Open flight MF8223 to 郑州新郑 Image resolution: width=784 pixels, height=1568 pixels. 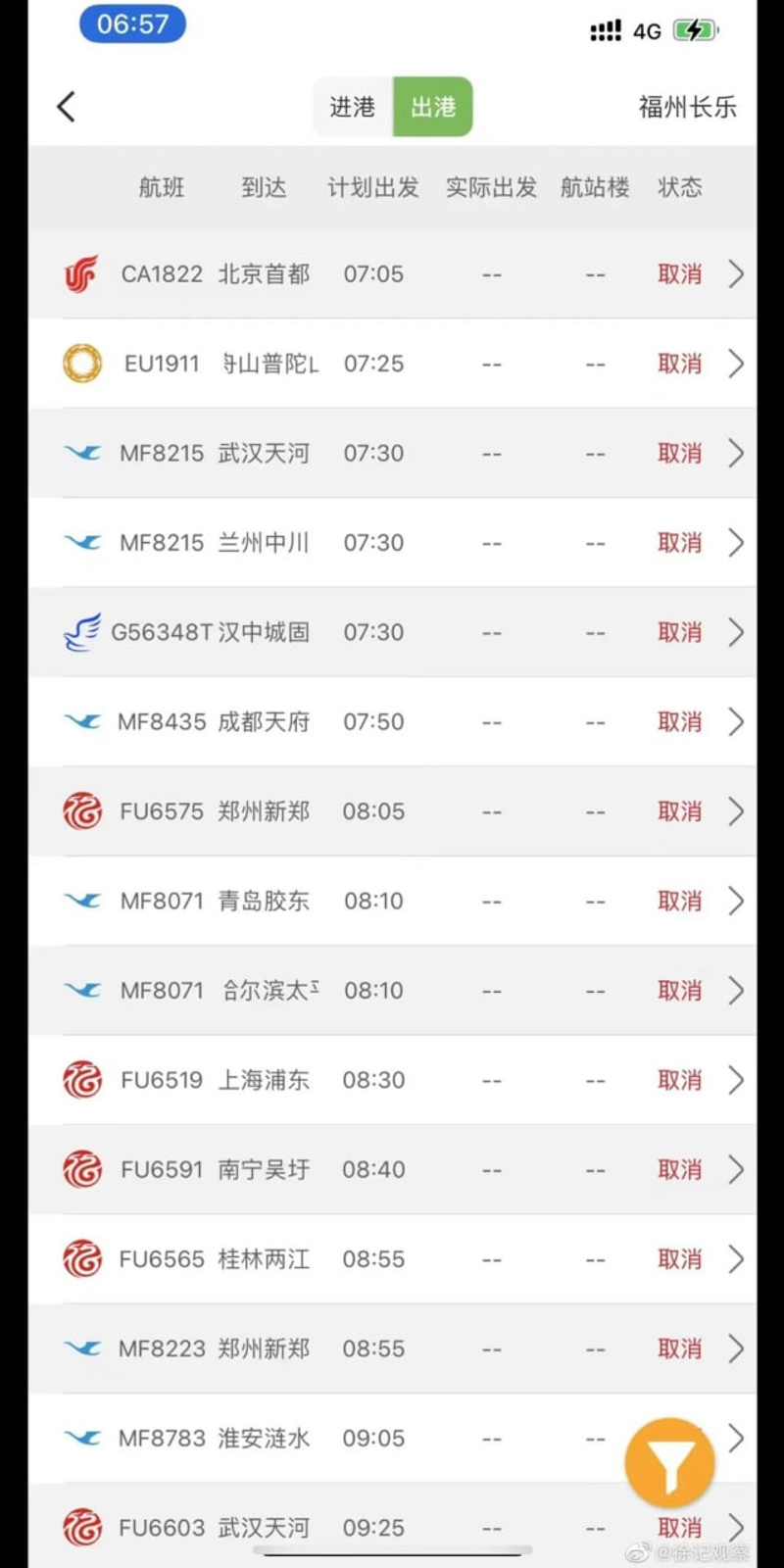coord(392,1349)
